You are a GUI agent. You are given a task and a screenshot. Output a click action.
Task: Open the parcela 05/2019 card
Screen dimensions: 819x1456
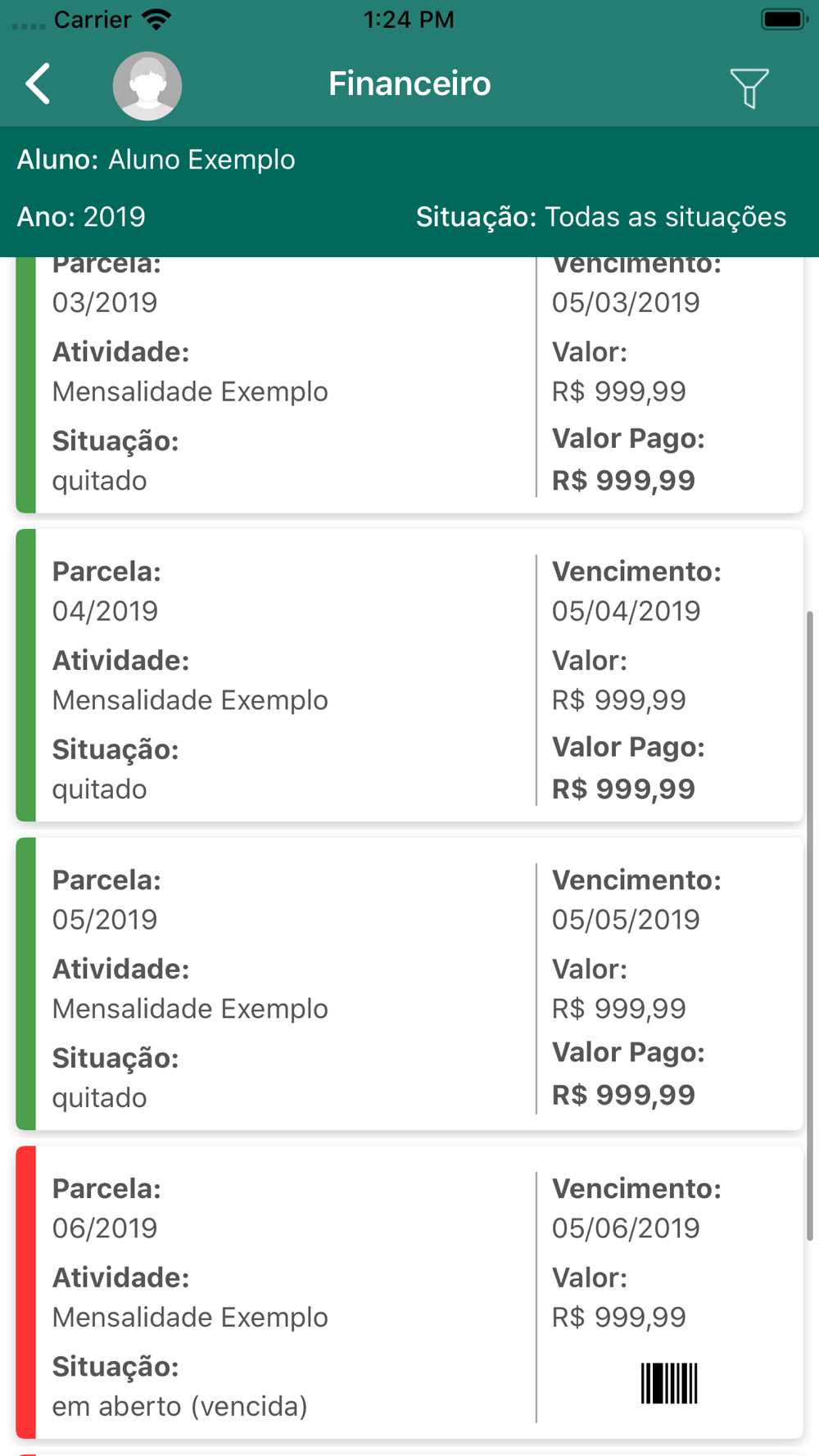(x=409, y=983)
